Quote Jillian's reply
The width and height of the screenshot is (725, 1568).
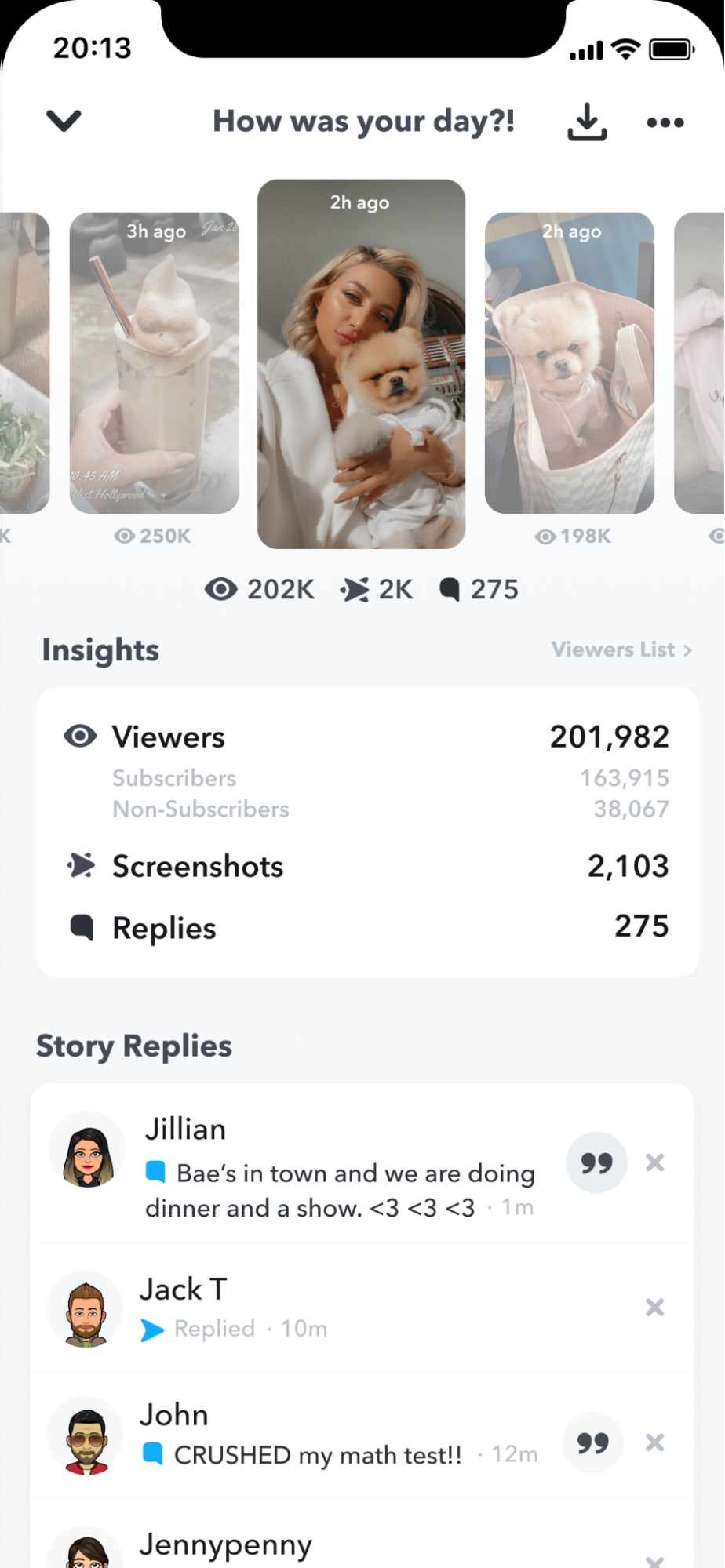click(596, 1162)
